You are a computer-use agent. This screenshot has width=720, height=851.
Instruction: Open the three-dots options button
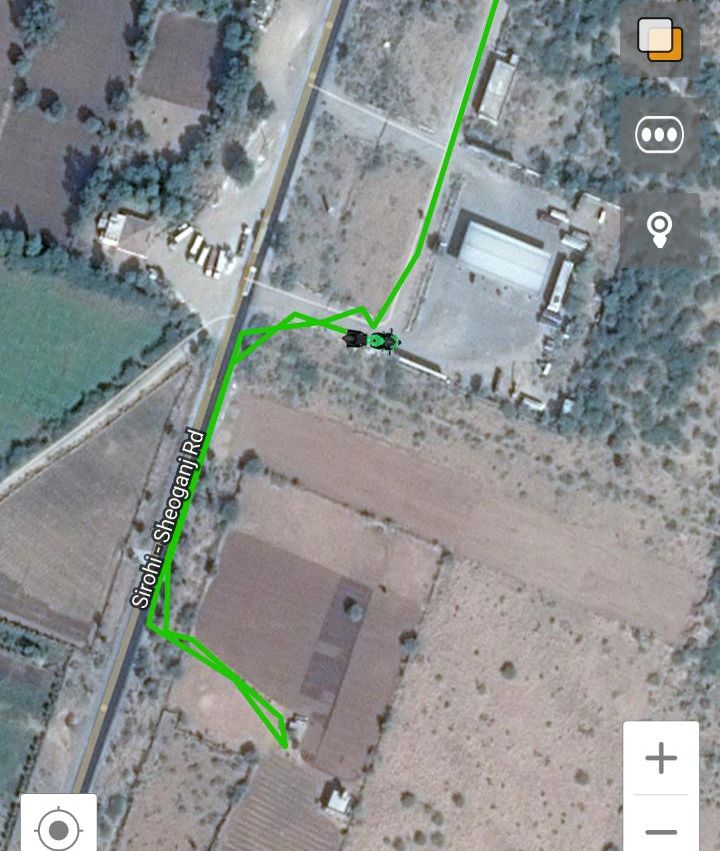click(660, 135)
